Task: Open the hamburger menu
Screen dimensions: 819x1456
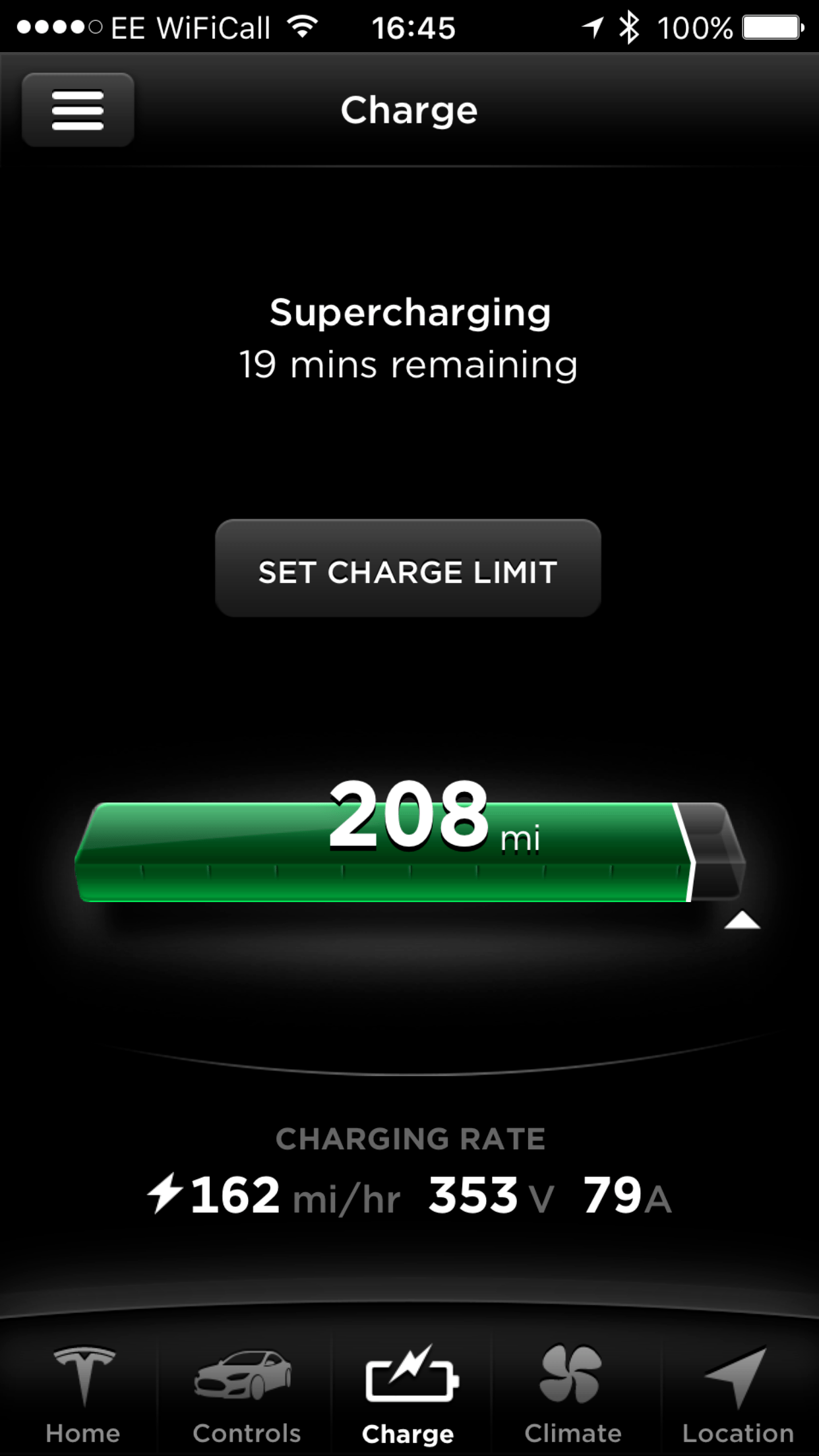Action: (78, 110)
